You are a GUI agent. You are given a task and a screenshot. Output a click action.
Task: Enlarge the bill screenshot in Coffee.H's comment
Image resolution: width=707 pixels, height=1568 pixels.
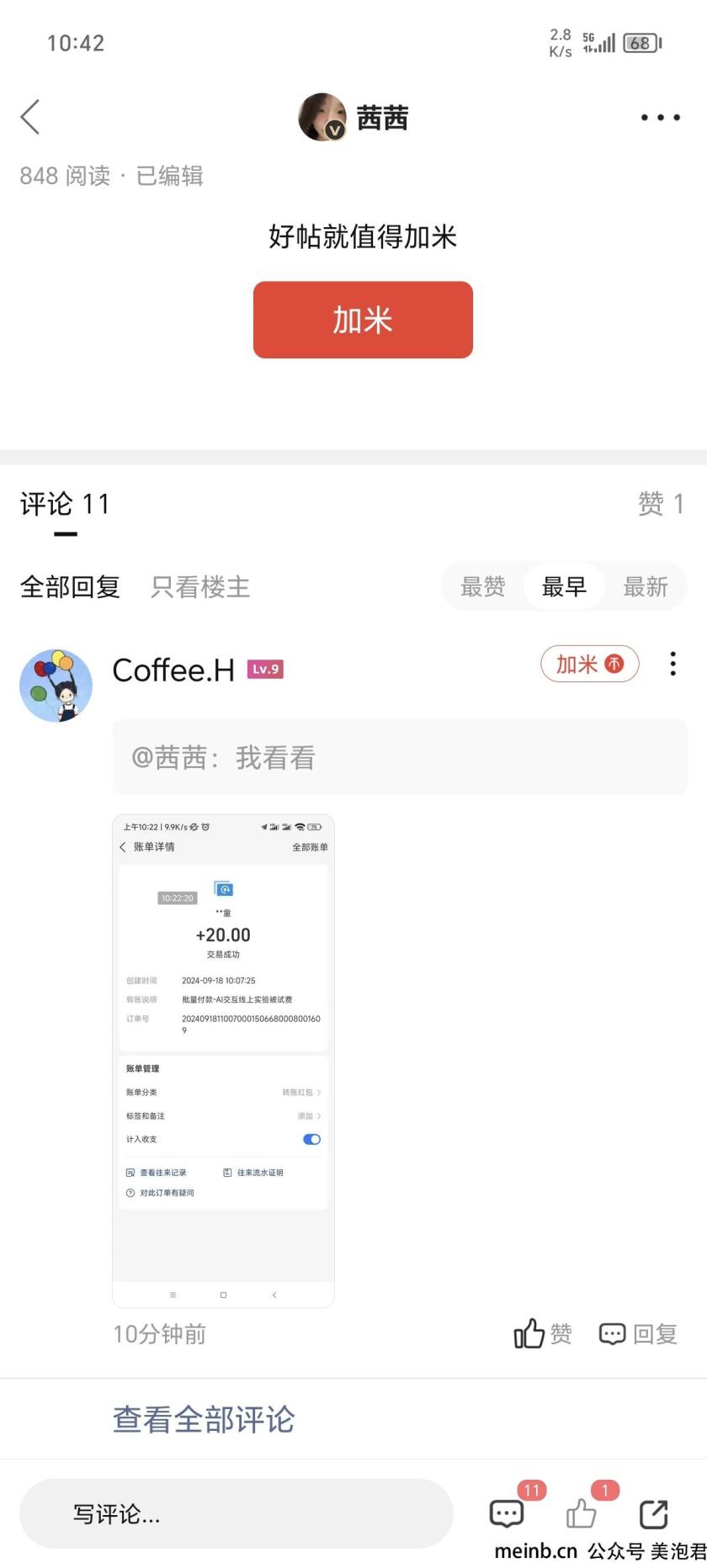223,1060
